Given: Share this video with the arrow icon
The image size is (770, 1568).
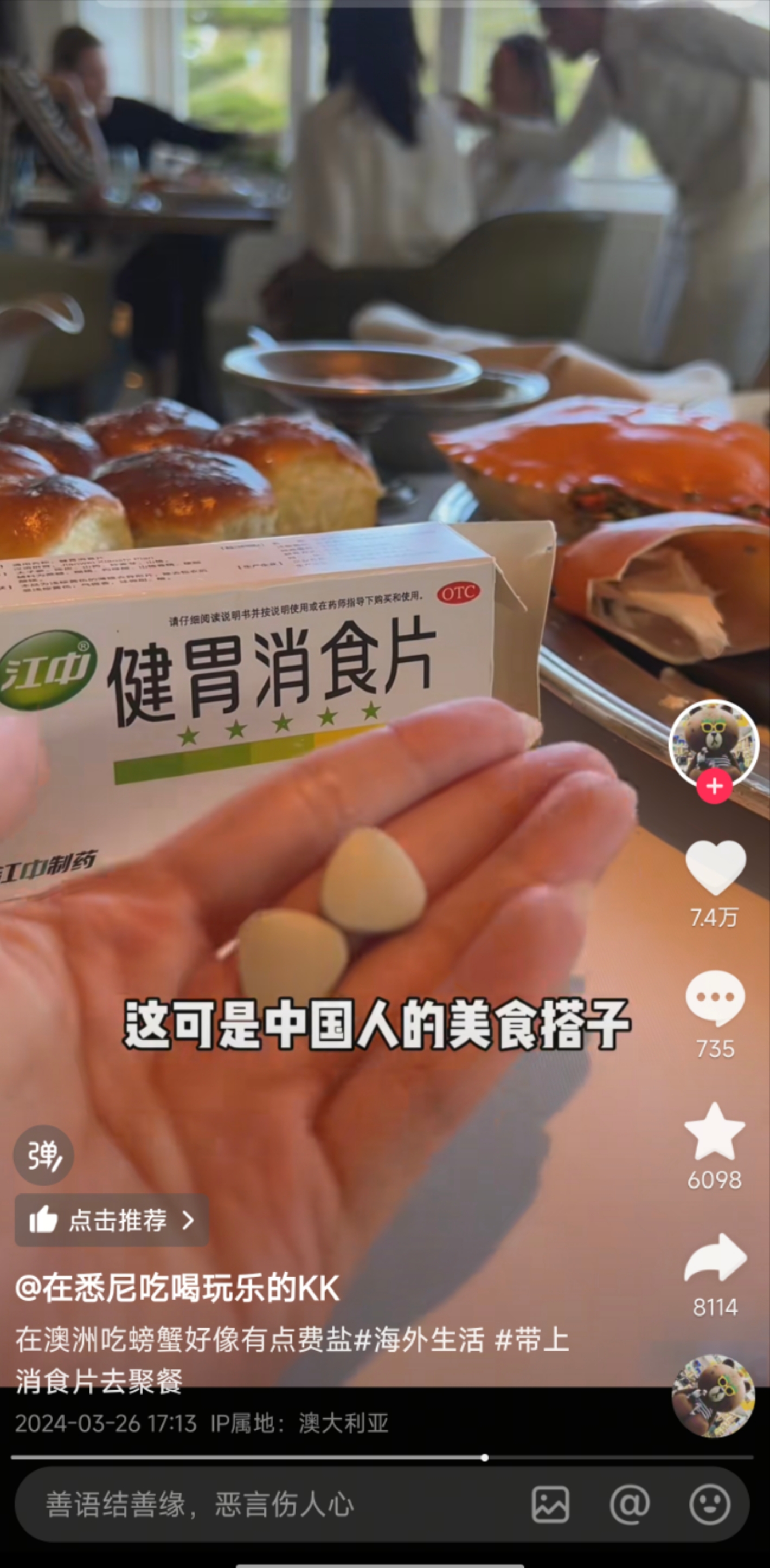Looking at the screenshot, I should 715,1258.
